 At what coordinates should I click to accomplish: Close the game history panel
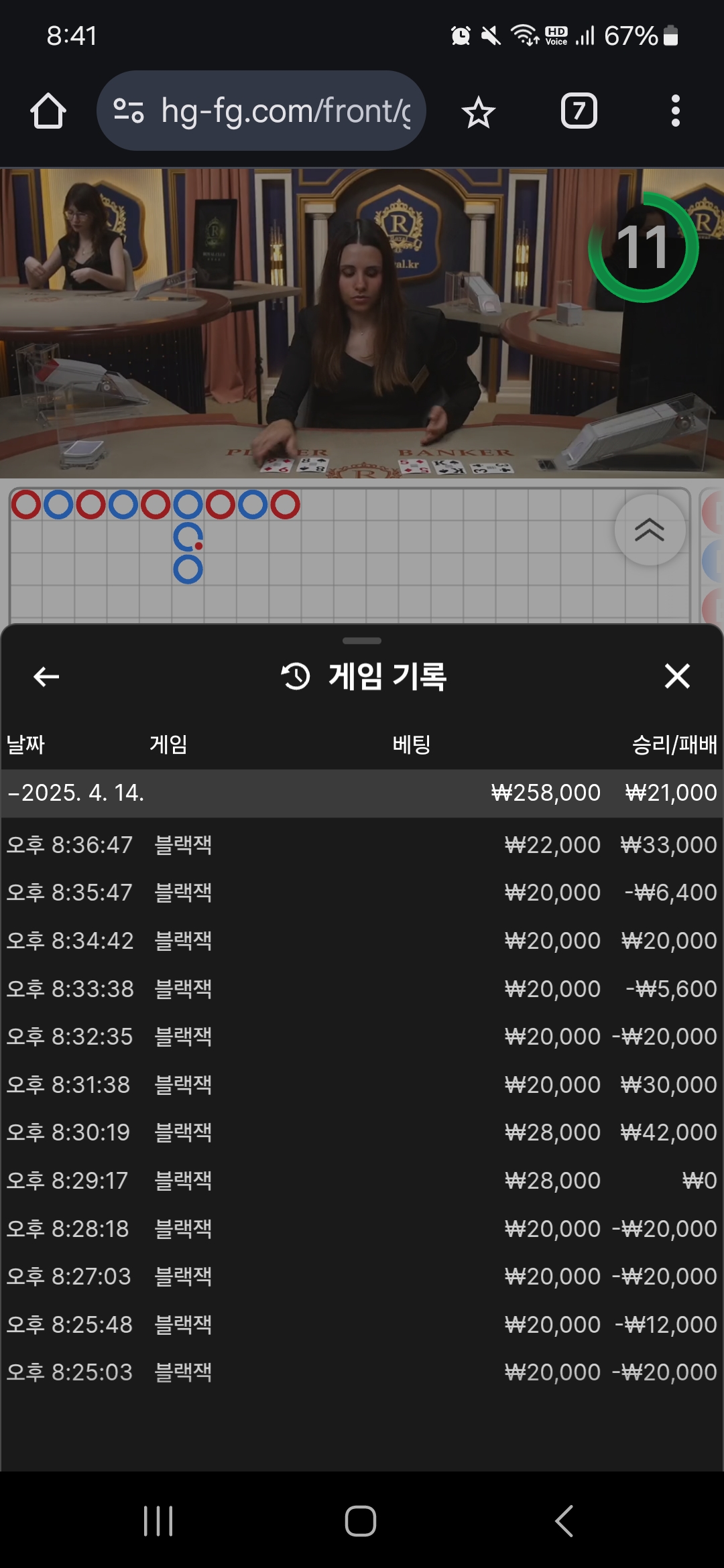pos(677,676)
